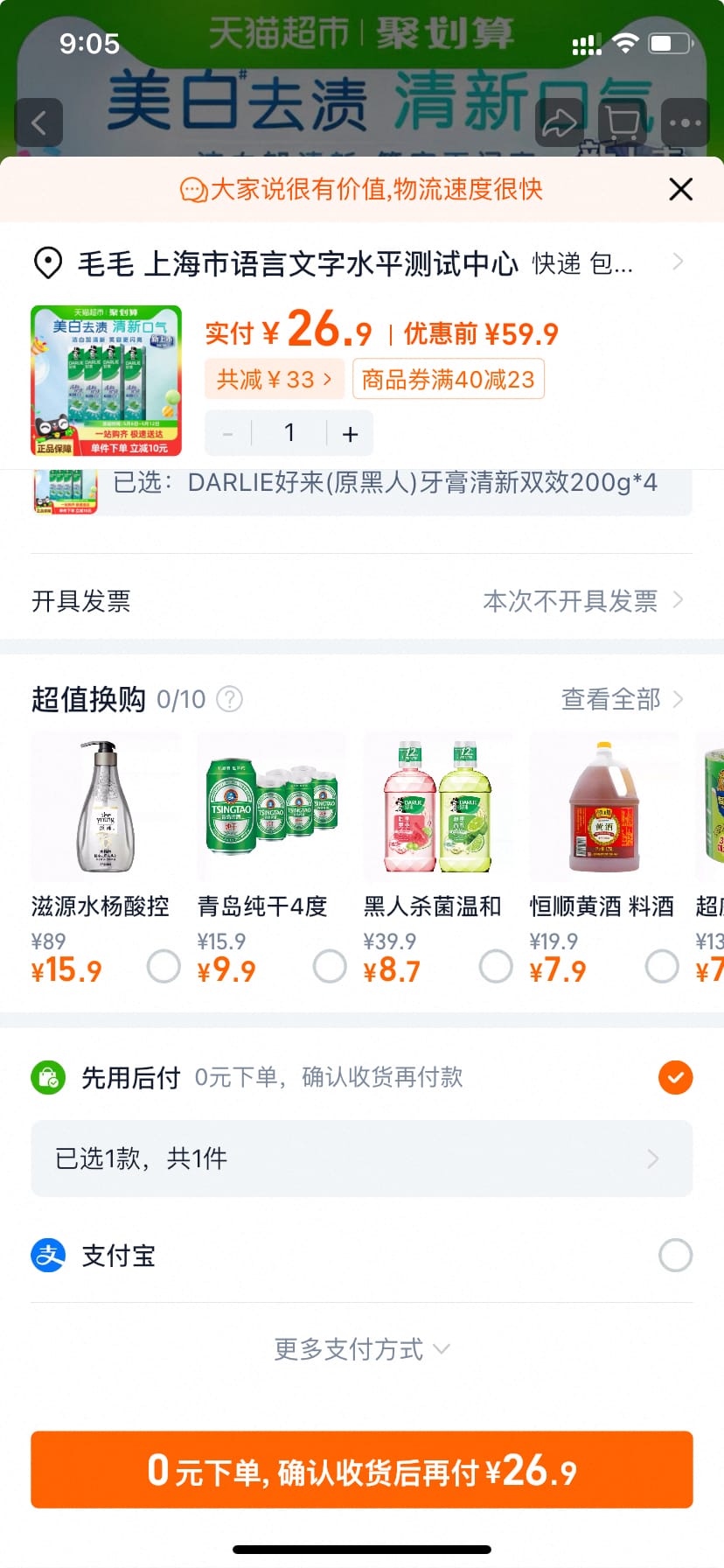Tap the back arrow at top left
This screenshot has width=724, height=1568.
[38, 122]
